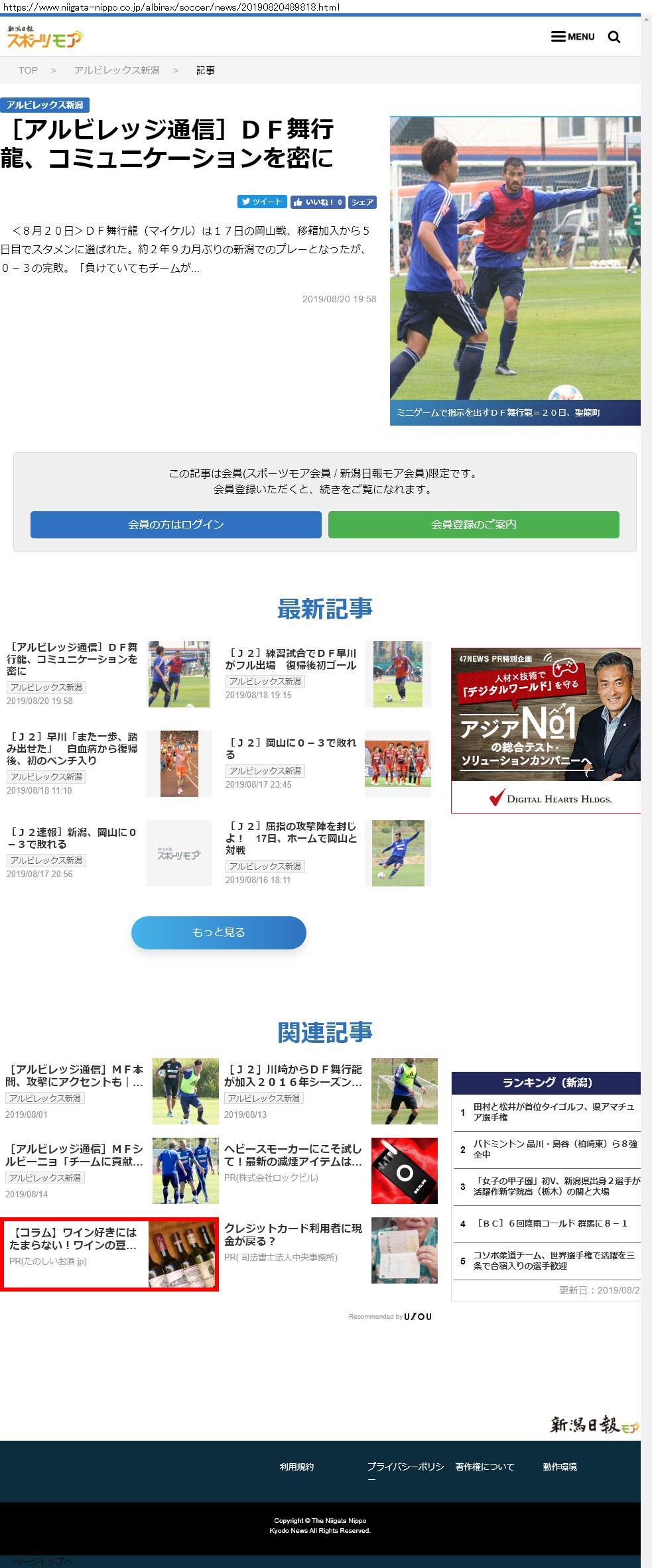Tweet this article via ツイート button
This screenshot has height=1568, width=652.
click(x=261, y=202)
